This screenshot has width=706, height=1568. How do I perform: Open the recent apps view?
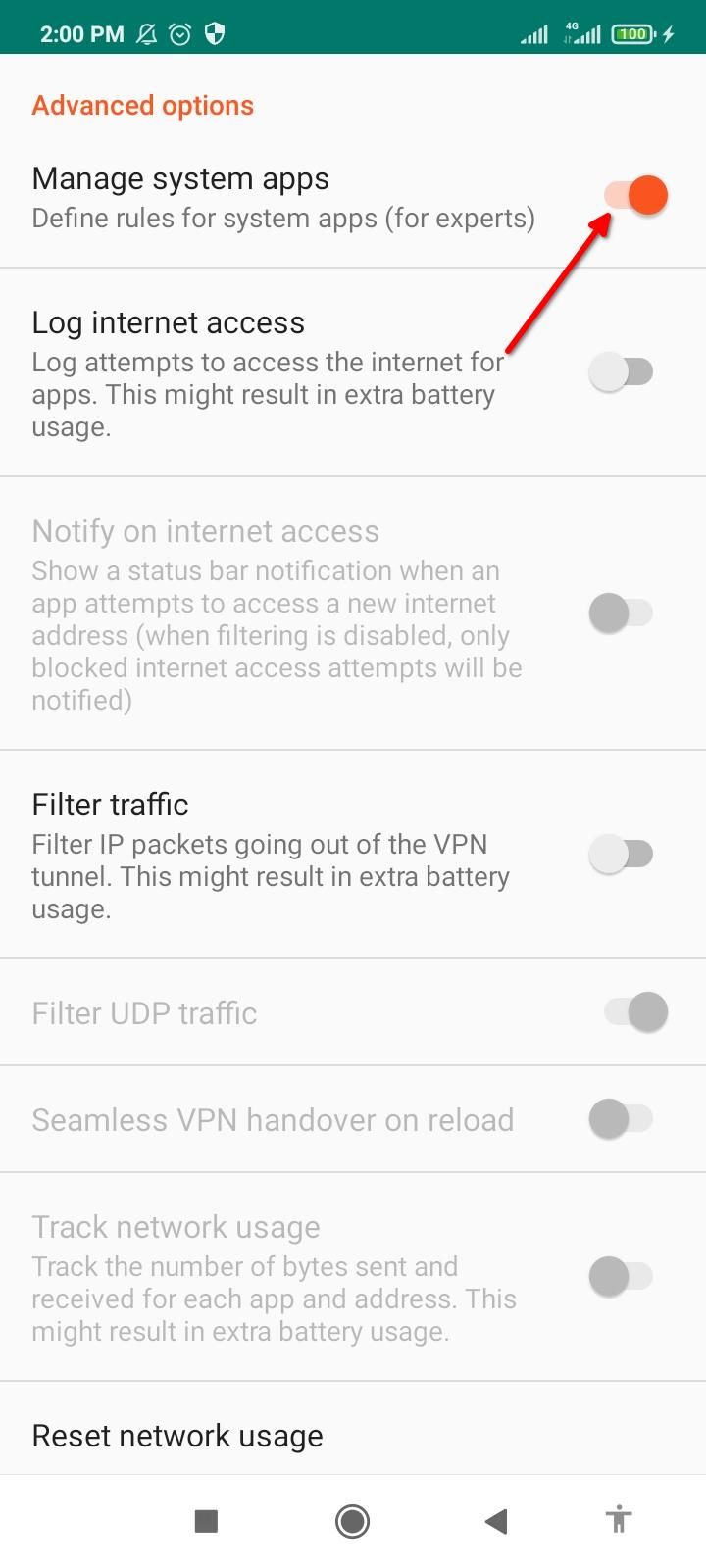206,1521
